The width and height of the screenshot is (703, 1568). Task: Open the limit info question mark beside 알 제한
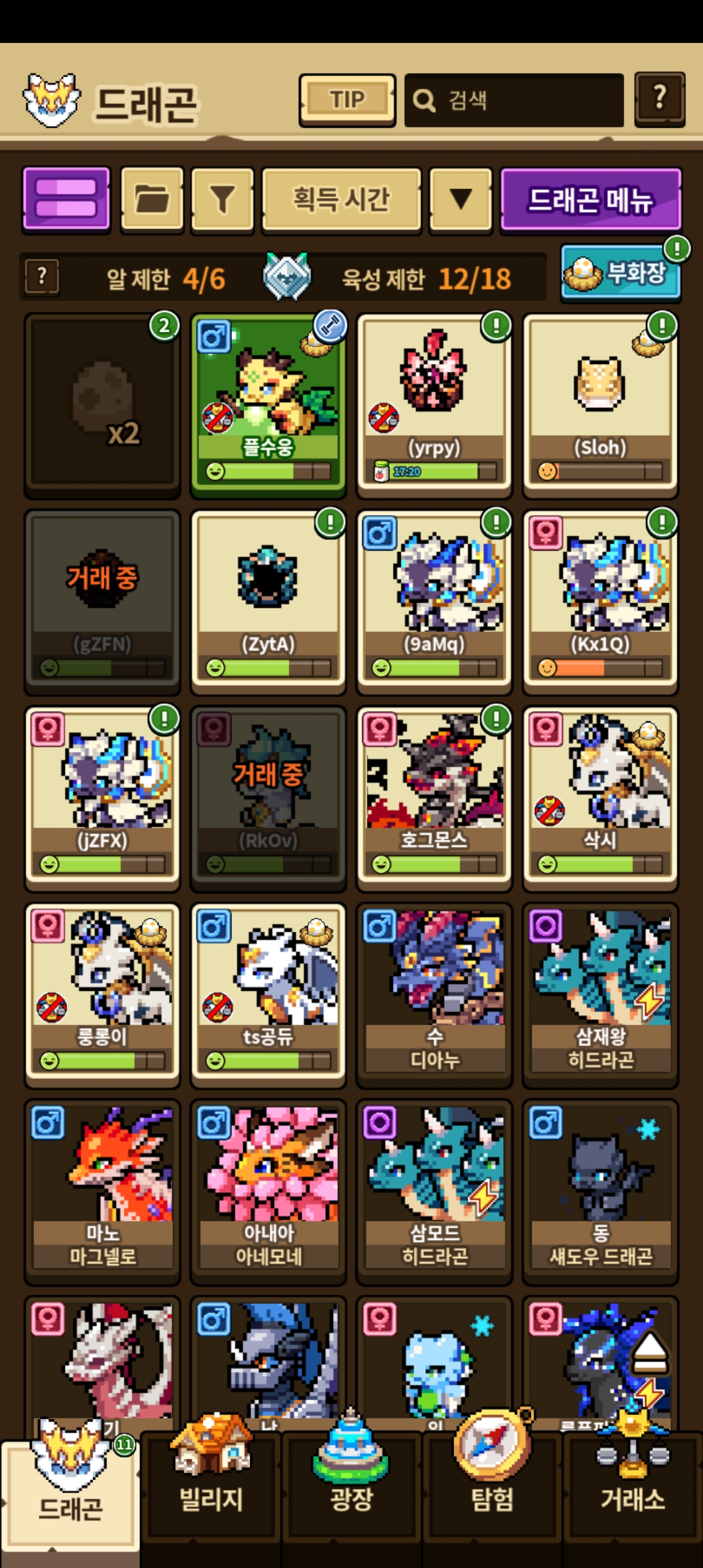pos(42,277)
